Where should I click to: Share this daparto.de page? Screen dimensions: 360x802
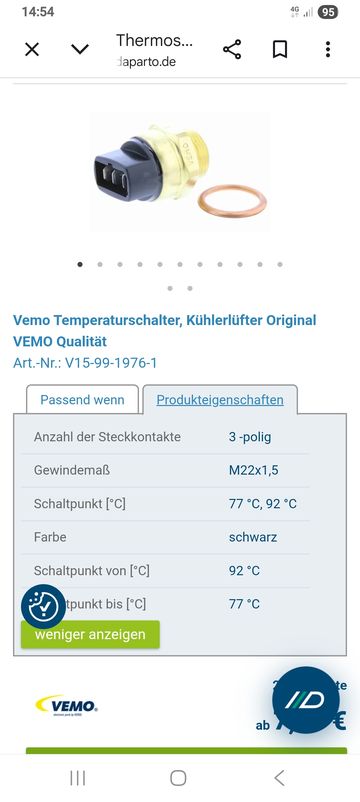232,50
